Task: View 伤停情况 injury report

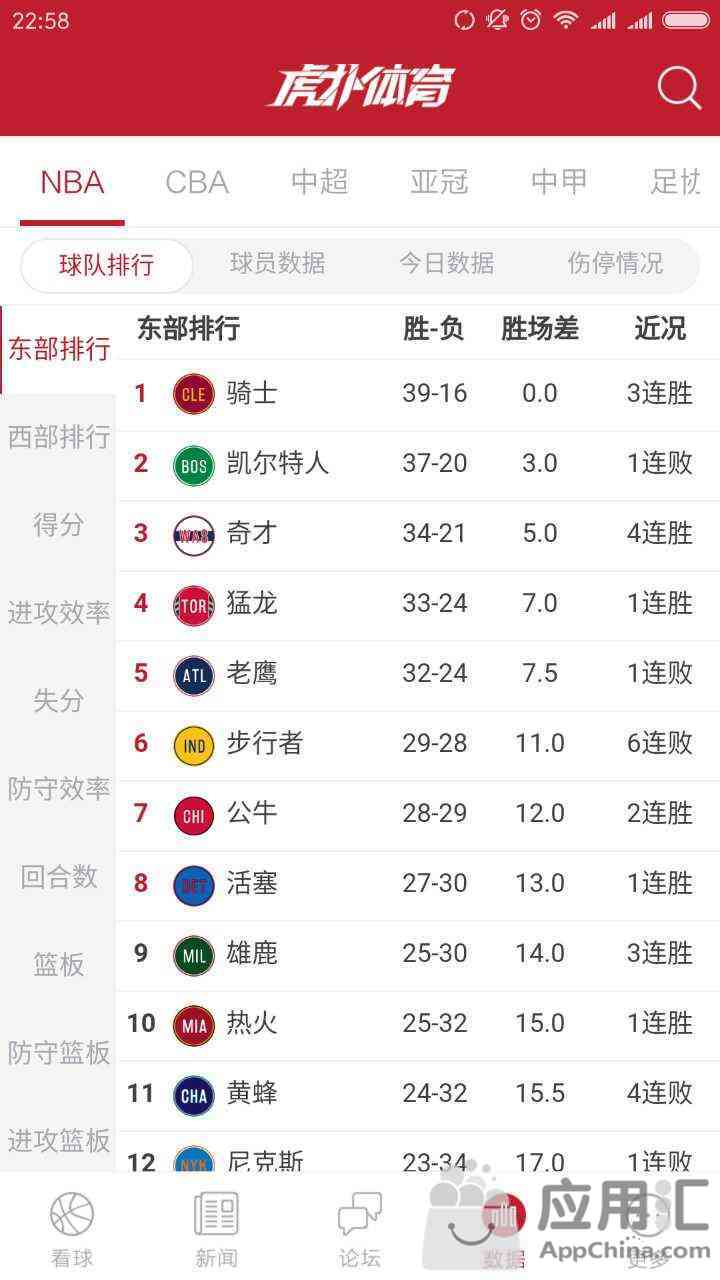Action: [x=615, y=264]
